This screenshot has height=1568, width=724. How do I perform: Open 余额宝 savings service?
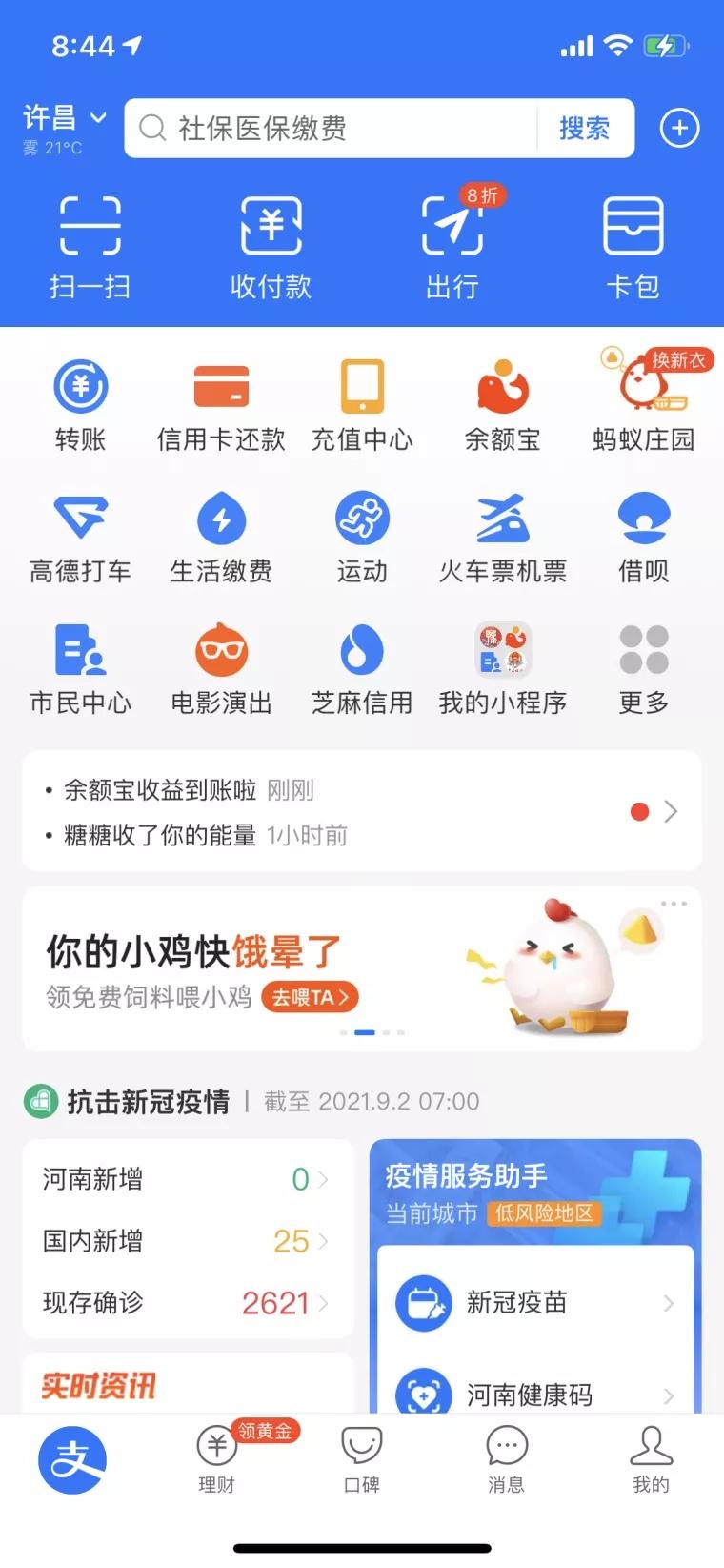(502, 400)
